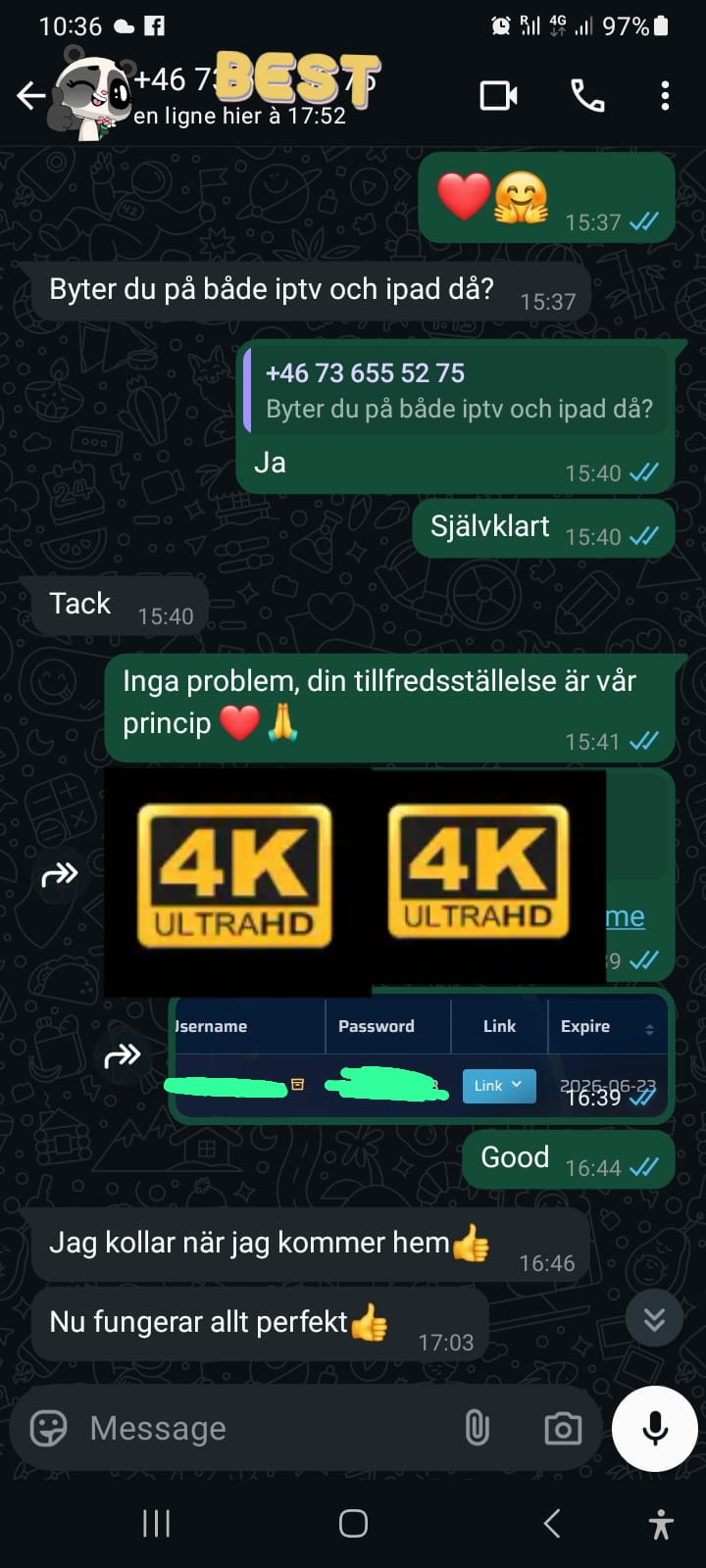
Task: Start a voice call with this contact
Action: pyautogui.click(x=587, y=96)
